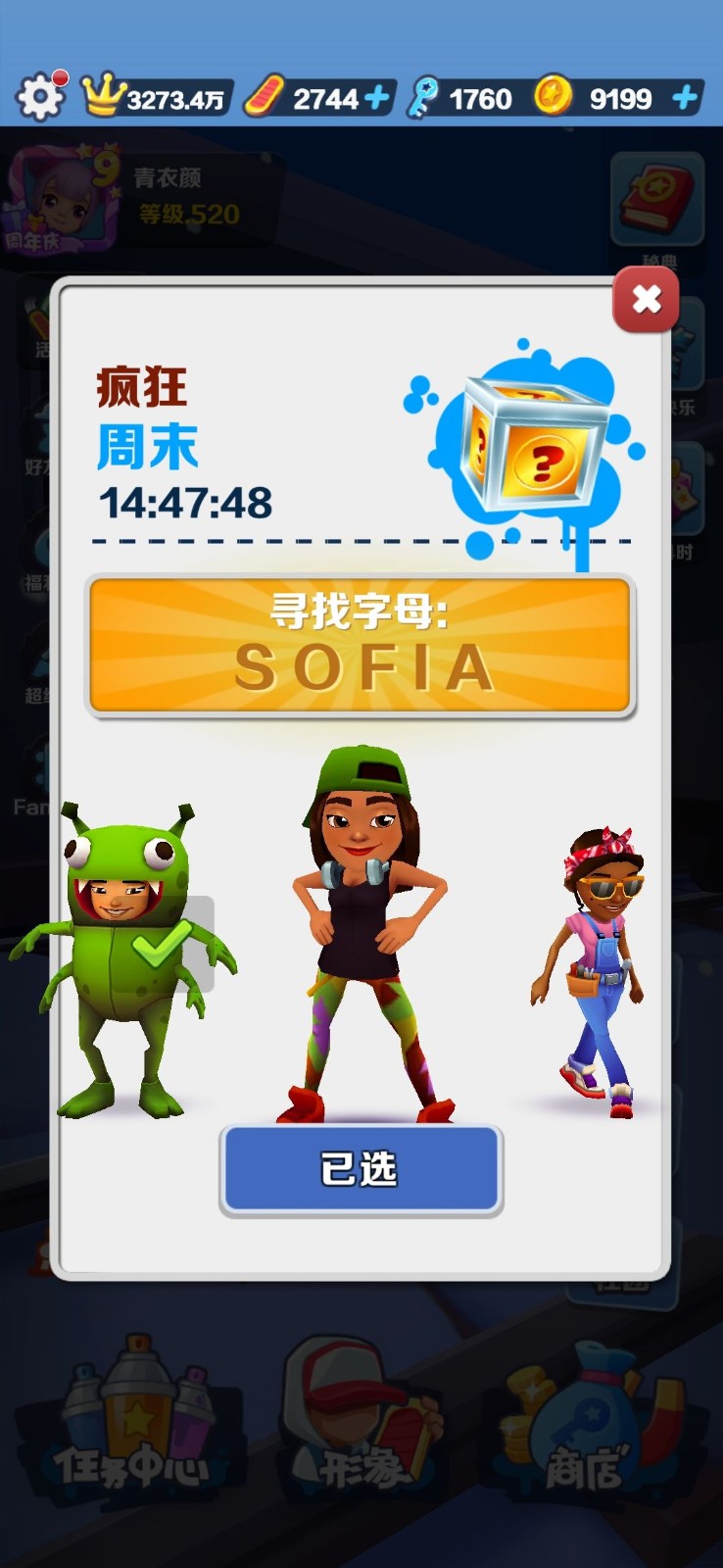Tap the mystery box icon
Screen dimensions: 723x1568
(x=534, y=443)
